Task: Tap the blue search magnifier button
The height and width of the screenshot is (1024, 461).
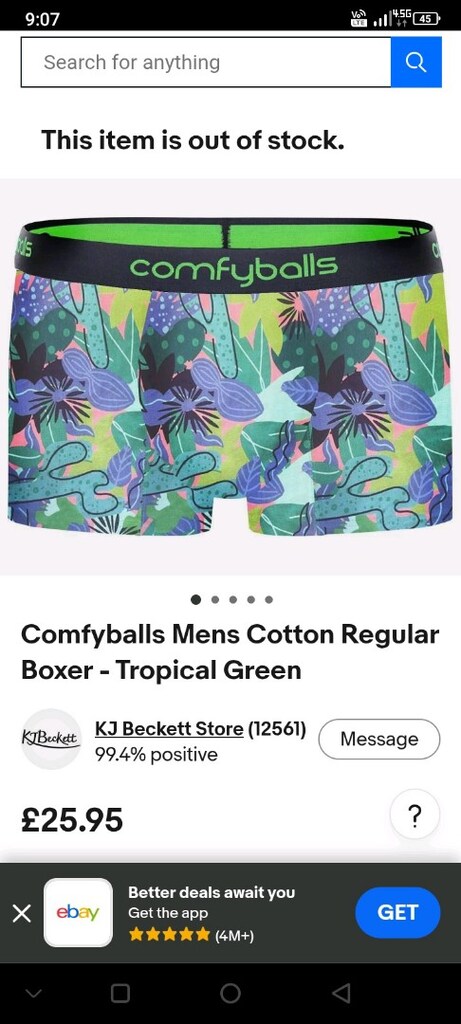Action: (x=416, y=62)
